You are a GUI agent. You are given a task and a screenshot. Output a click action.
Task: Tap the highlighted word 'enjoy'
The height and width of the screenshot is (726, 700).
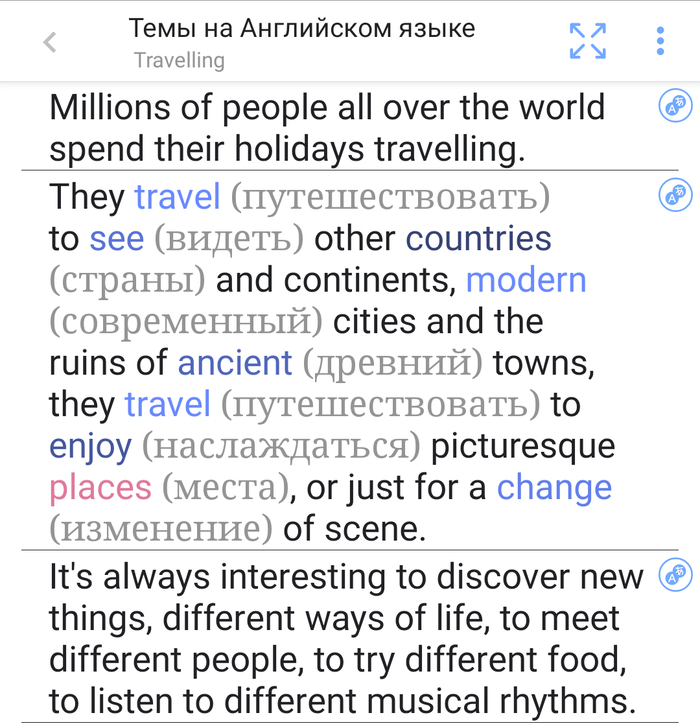(90, 447)
